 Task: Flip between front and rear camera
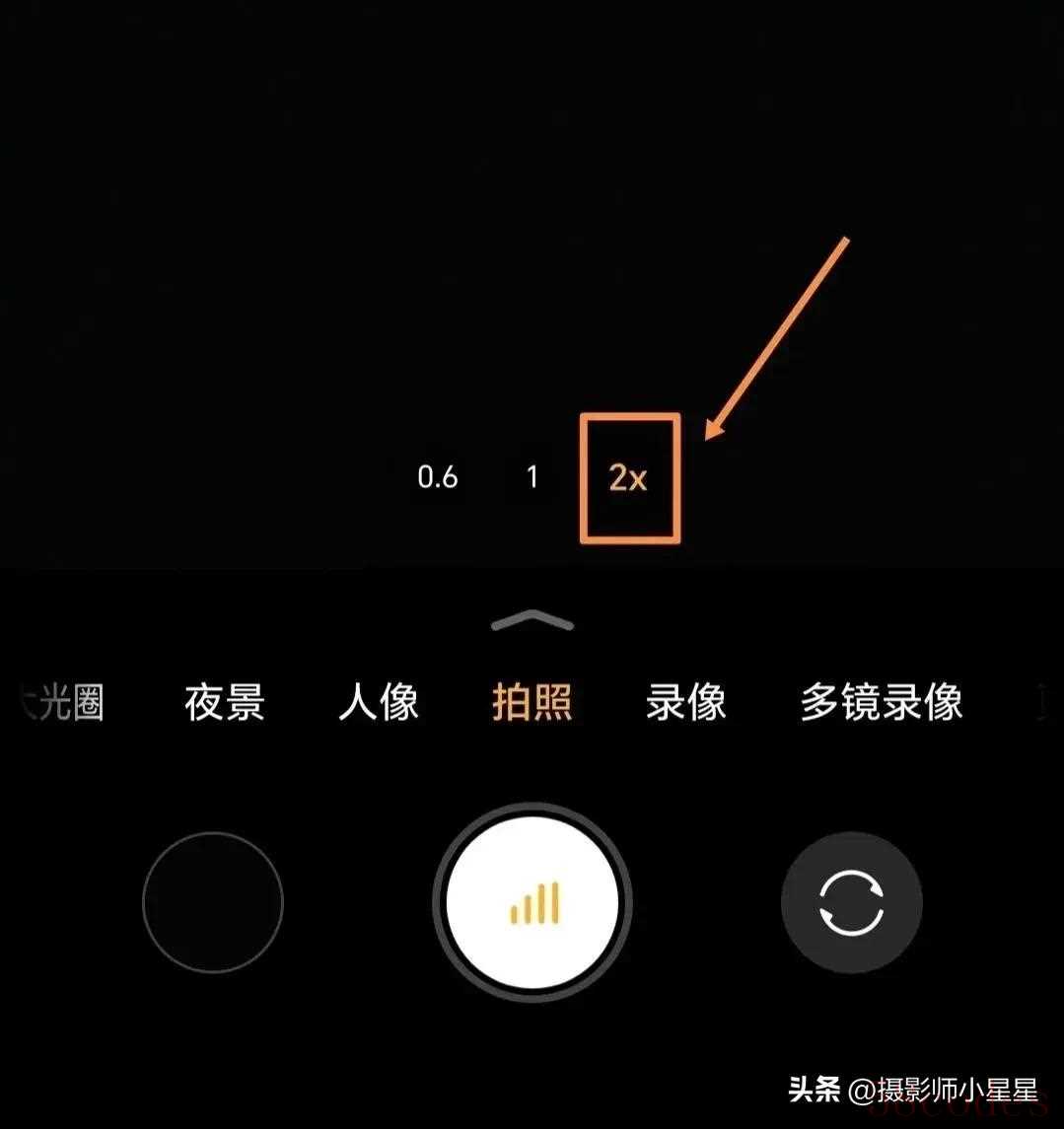click(851, 902)
